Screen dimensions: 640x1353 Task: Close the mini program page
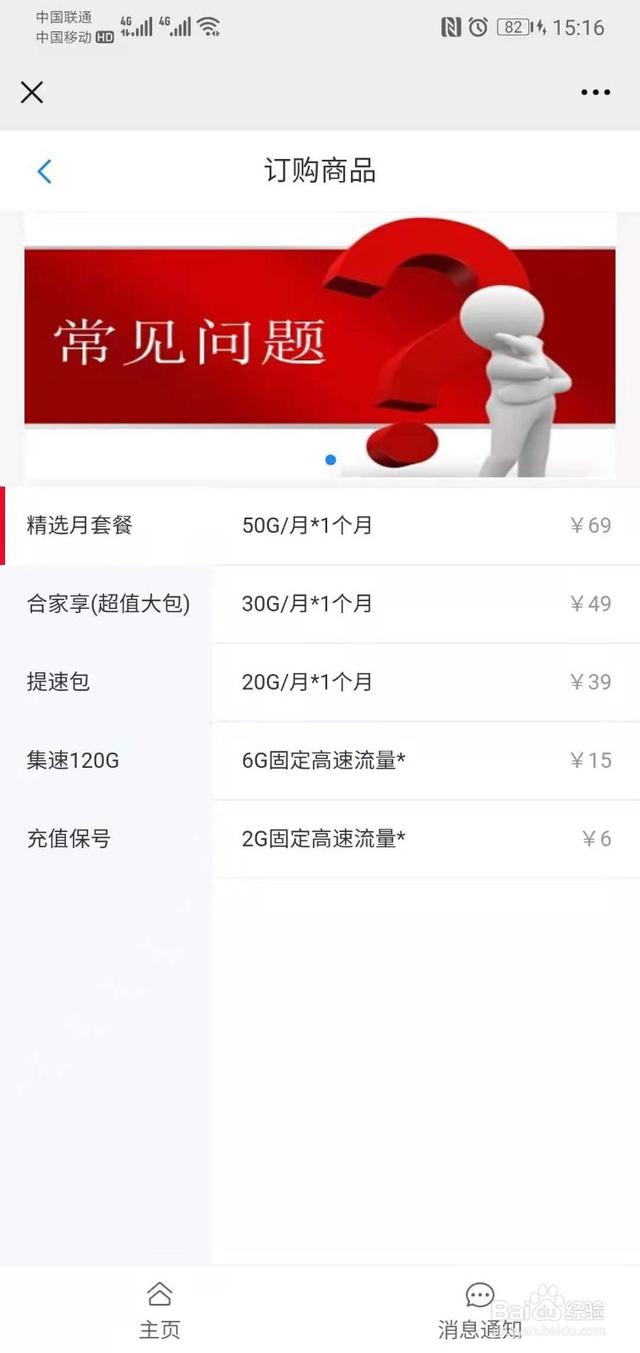click(32, 92)
